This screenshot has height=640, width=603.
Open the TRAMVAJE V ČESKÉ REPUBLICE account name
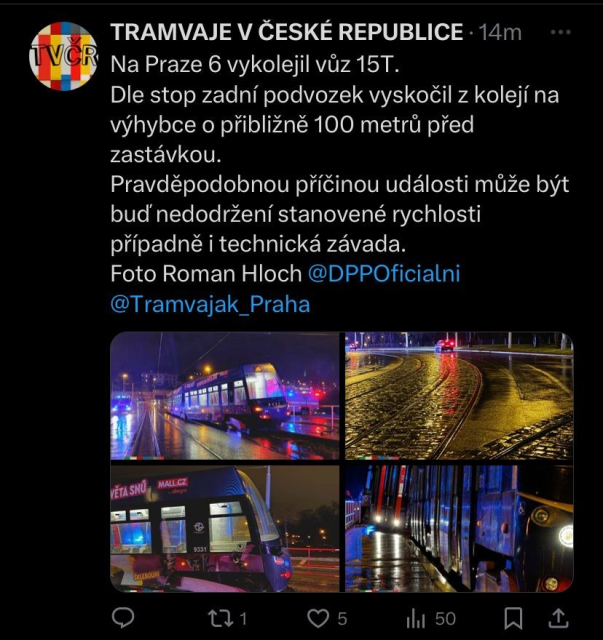[286, 32]
